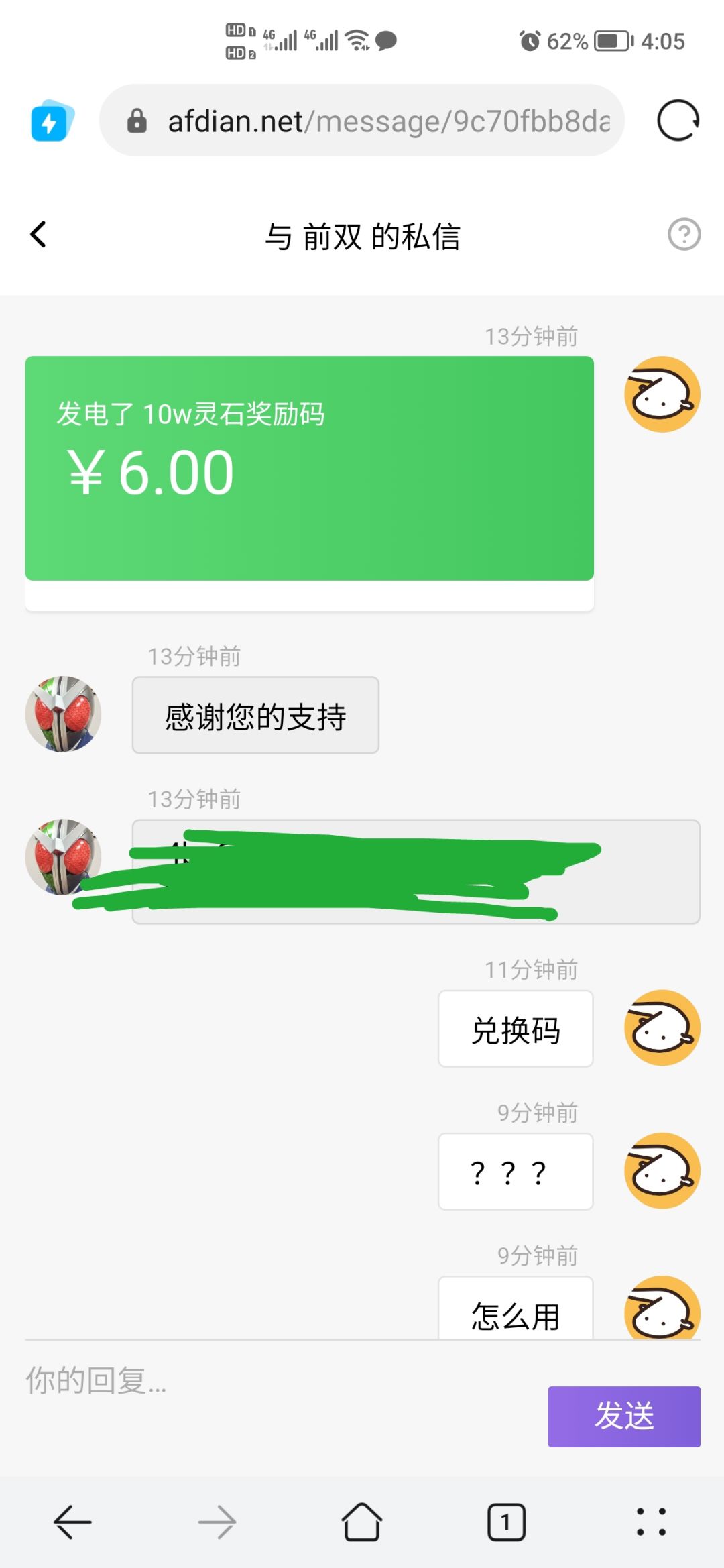Open 前双's avatar next to 感谢您的支持
The image size is (724, 1568).
pyautogui.click(x=63, y=714)
